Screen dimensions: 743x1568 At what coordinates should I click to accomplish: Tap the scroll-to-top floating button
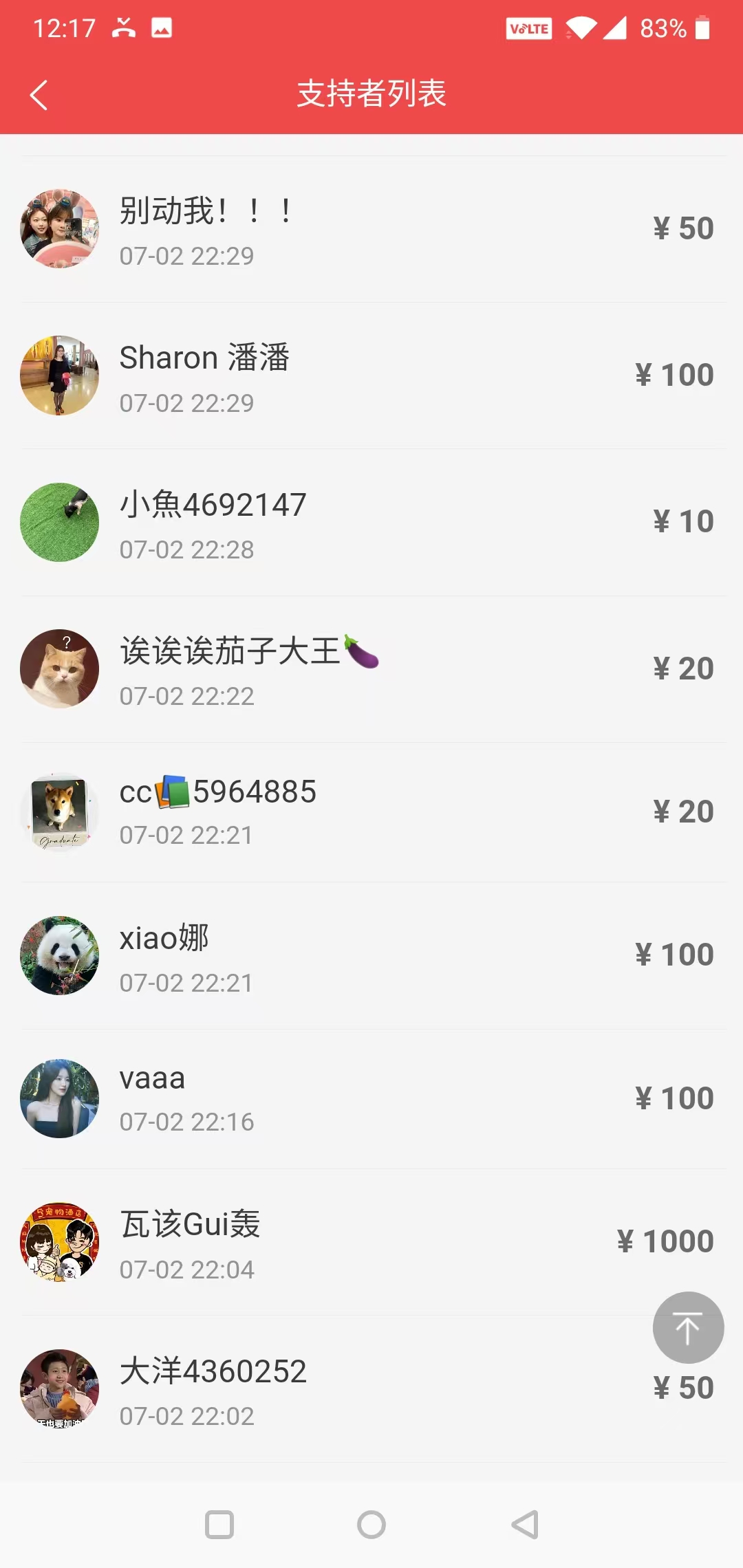coord(687,1327)
